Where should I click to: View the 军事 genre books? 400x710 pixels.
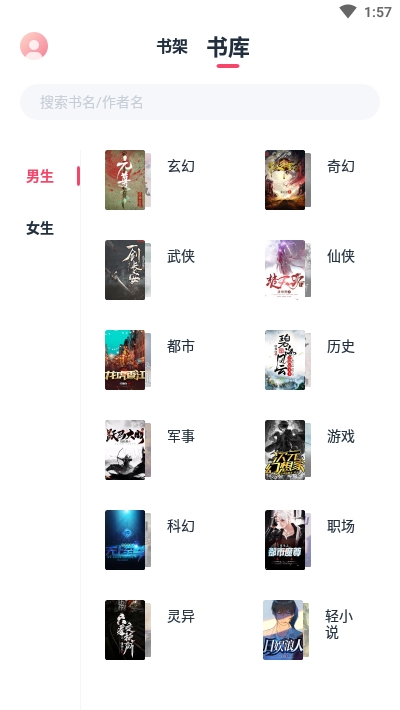click(x=181, y=437)
